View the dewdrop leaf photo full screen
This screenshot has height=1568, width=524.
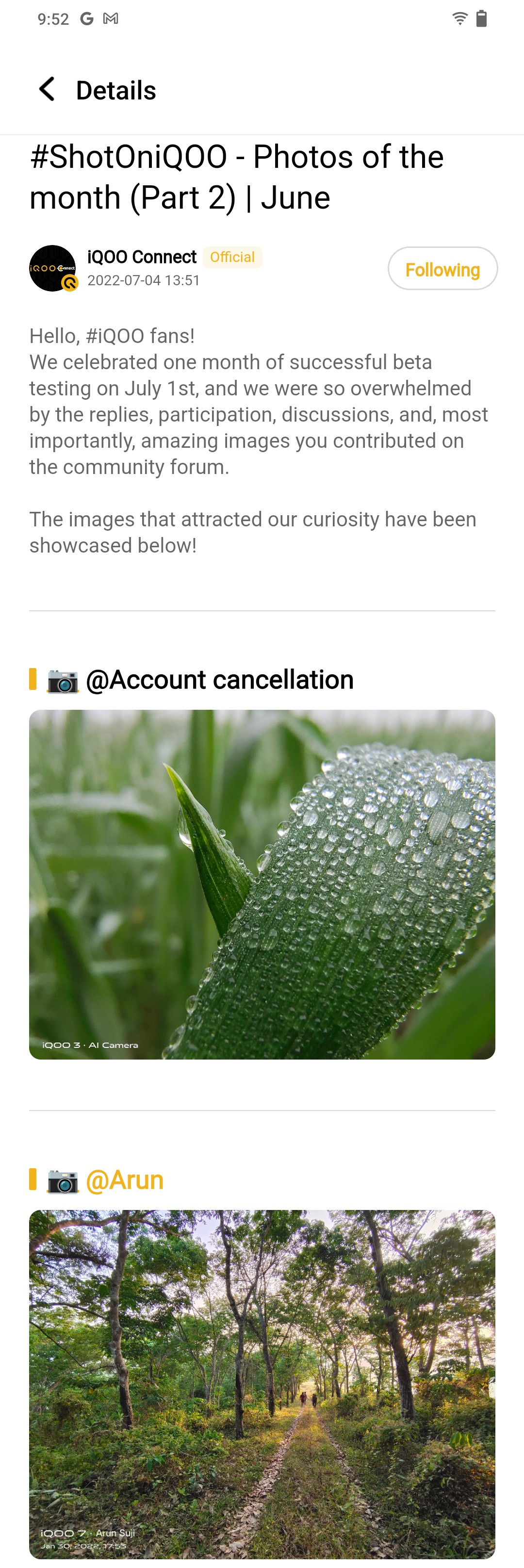(x=262, y=884)
